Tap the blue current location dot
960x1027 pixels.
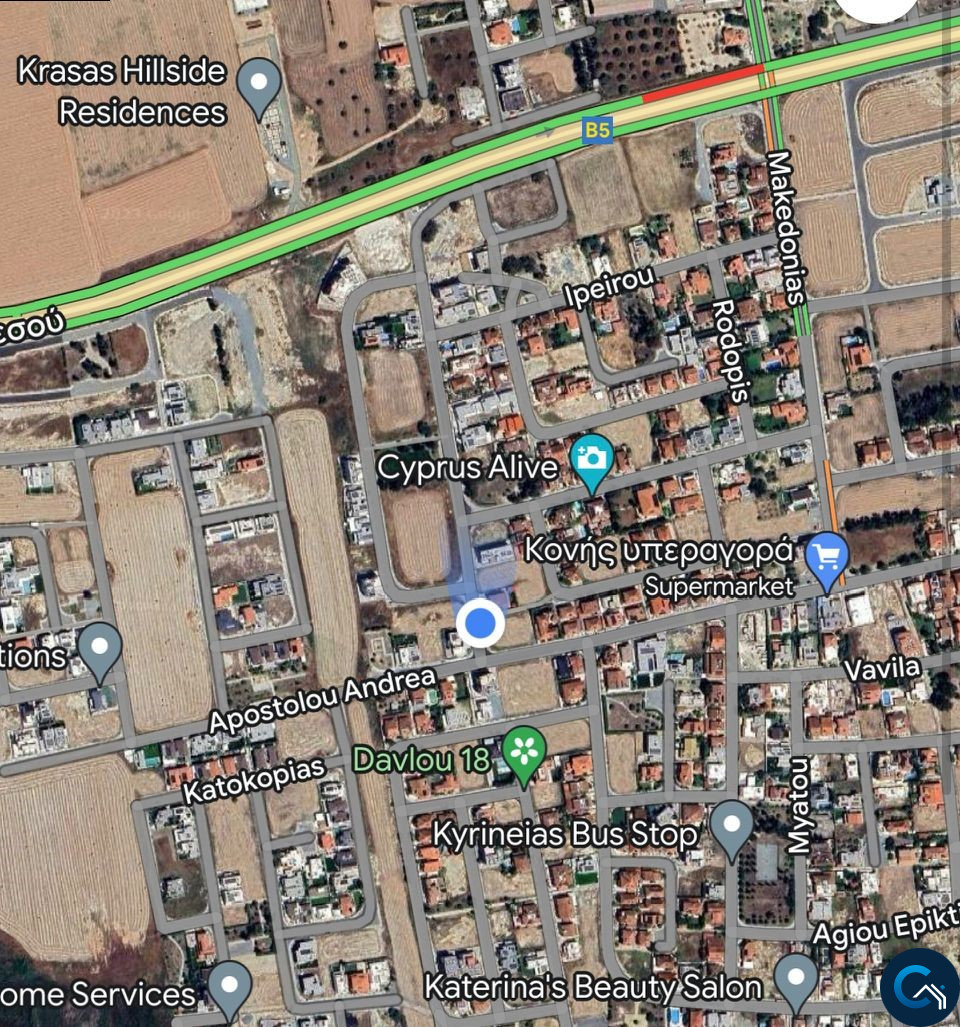(481, 623)
